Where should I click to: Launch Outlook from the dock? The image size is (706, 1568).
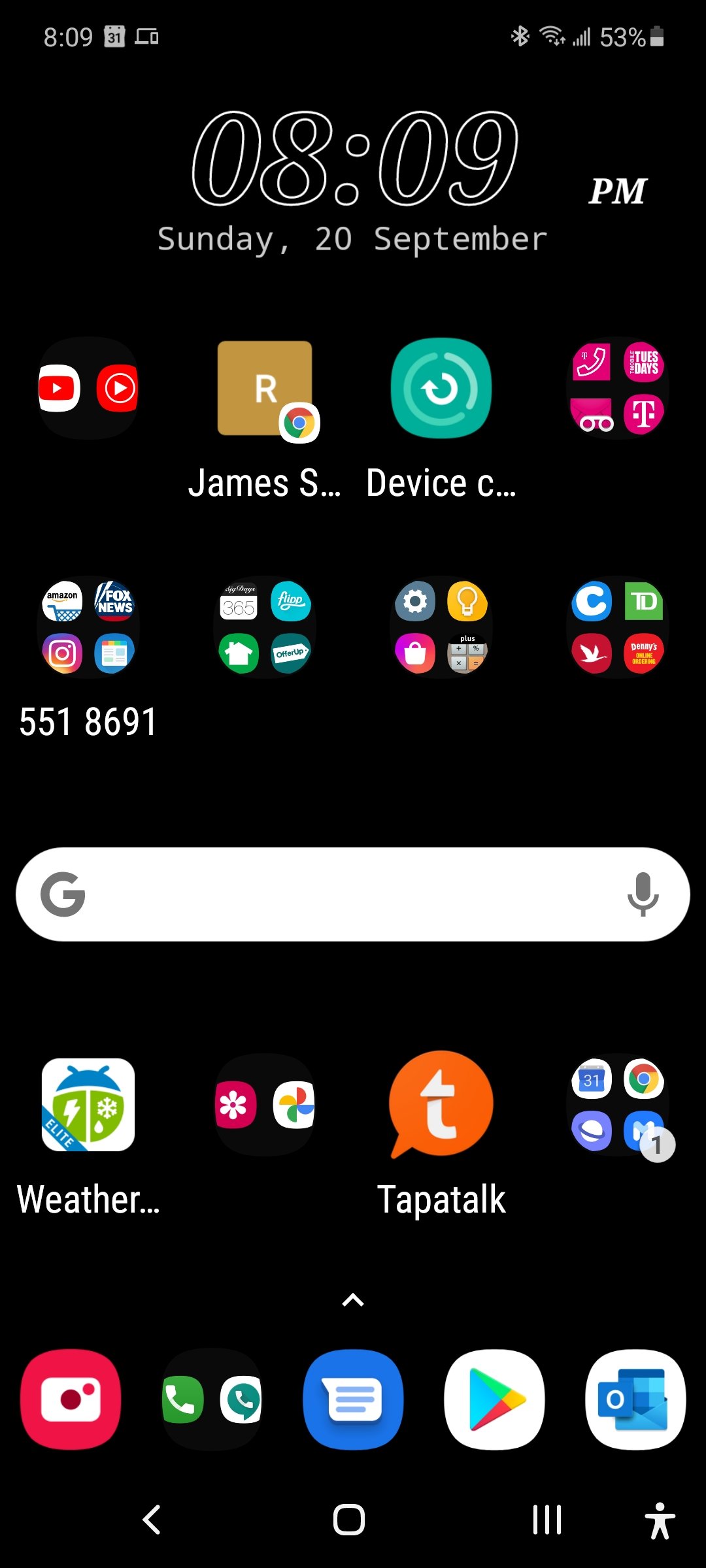click(635, 1399)
